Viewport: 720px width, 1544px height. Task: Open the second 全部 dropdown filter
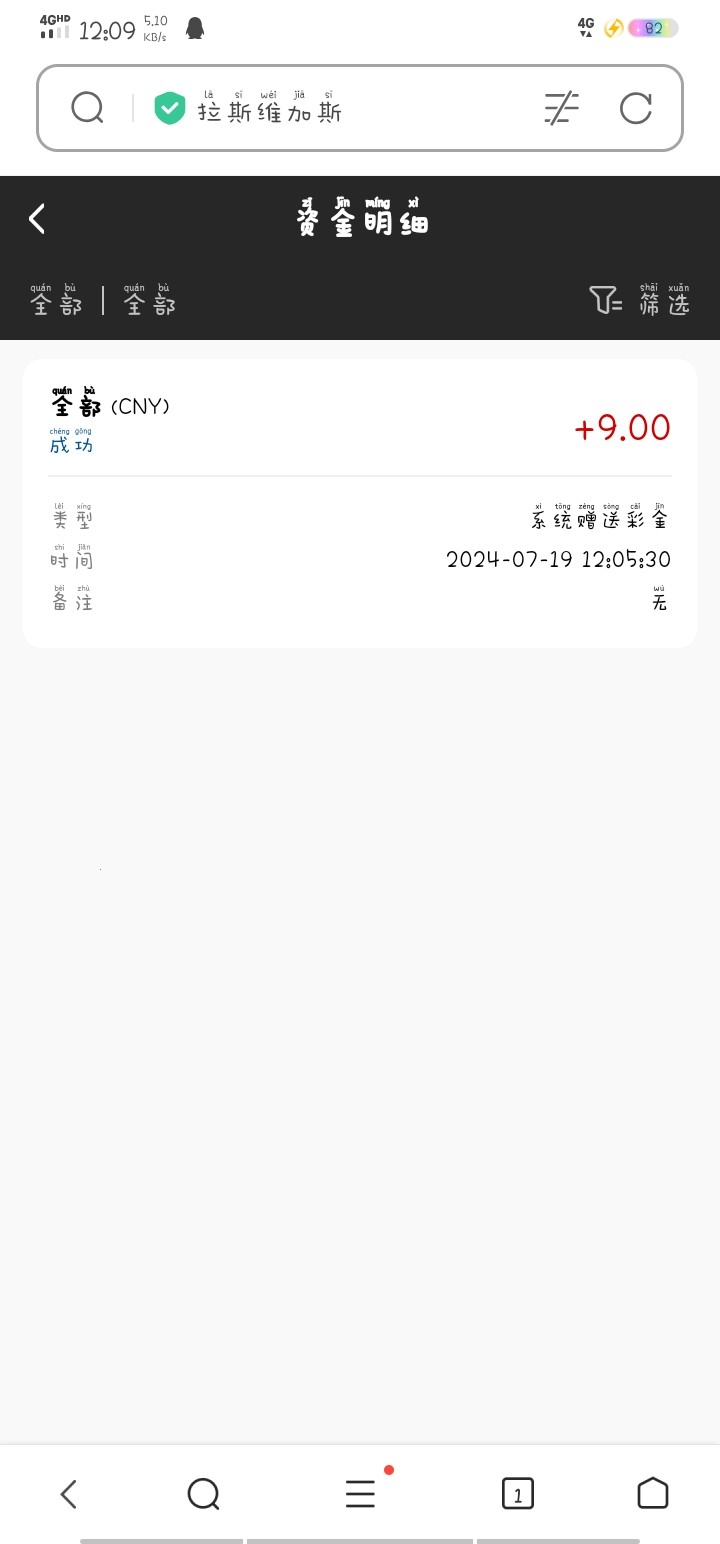(149, 301)
